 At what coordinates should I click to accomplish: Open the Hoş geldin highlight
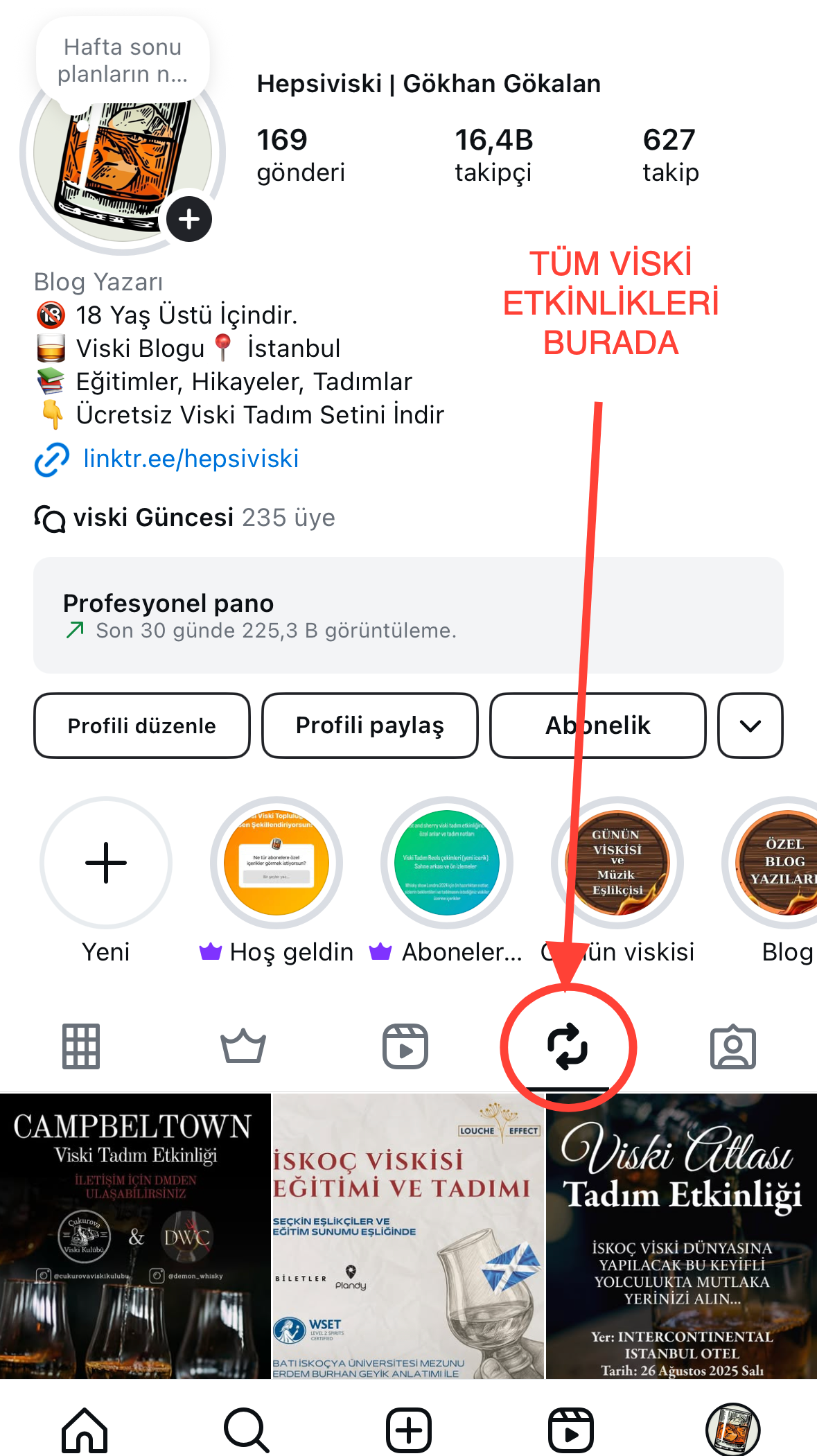point(276,863)
